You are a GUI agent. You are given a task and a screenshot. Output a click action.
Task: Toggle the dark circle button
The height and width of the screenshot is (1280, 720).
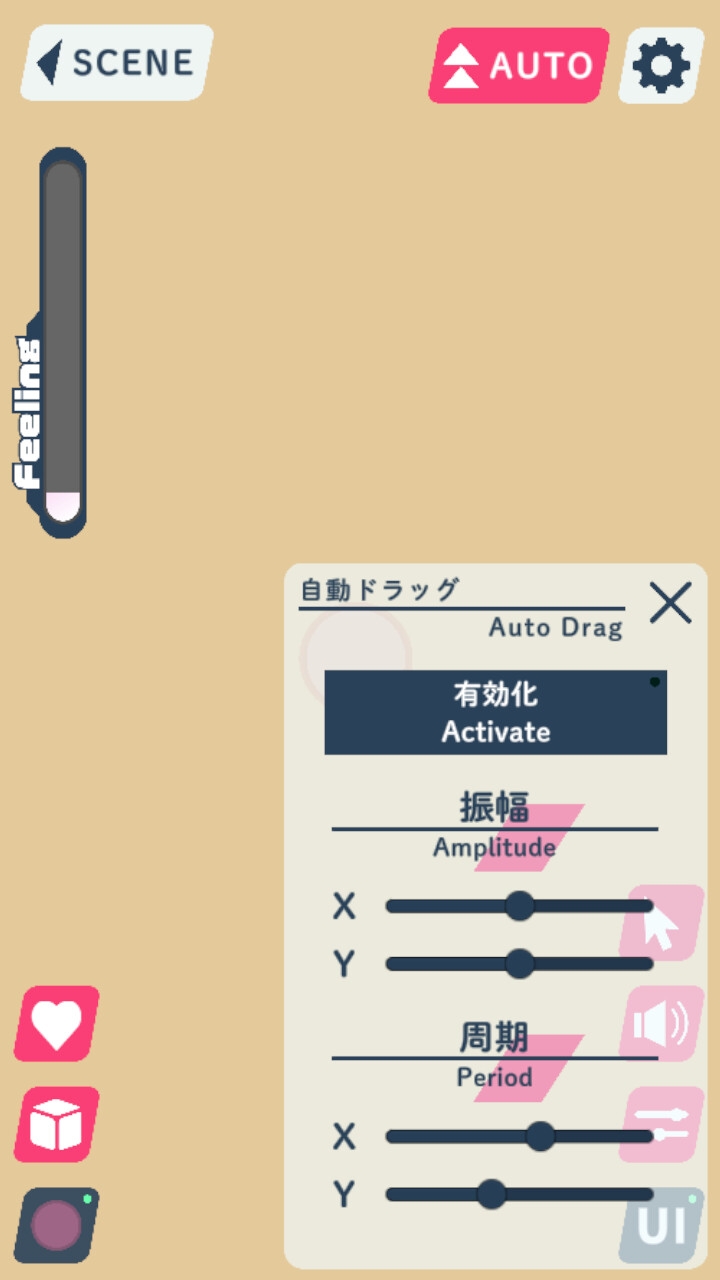click(57, 1225)
